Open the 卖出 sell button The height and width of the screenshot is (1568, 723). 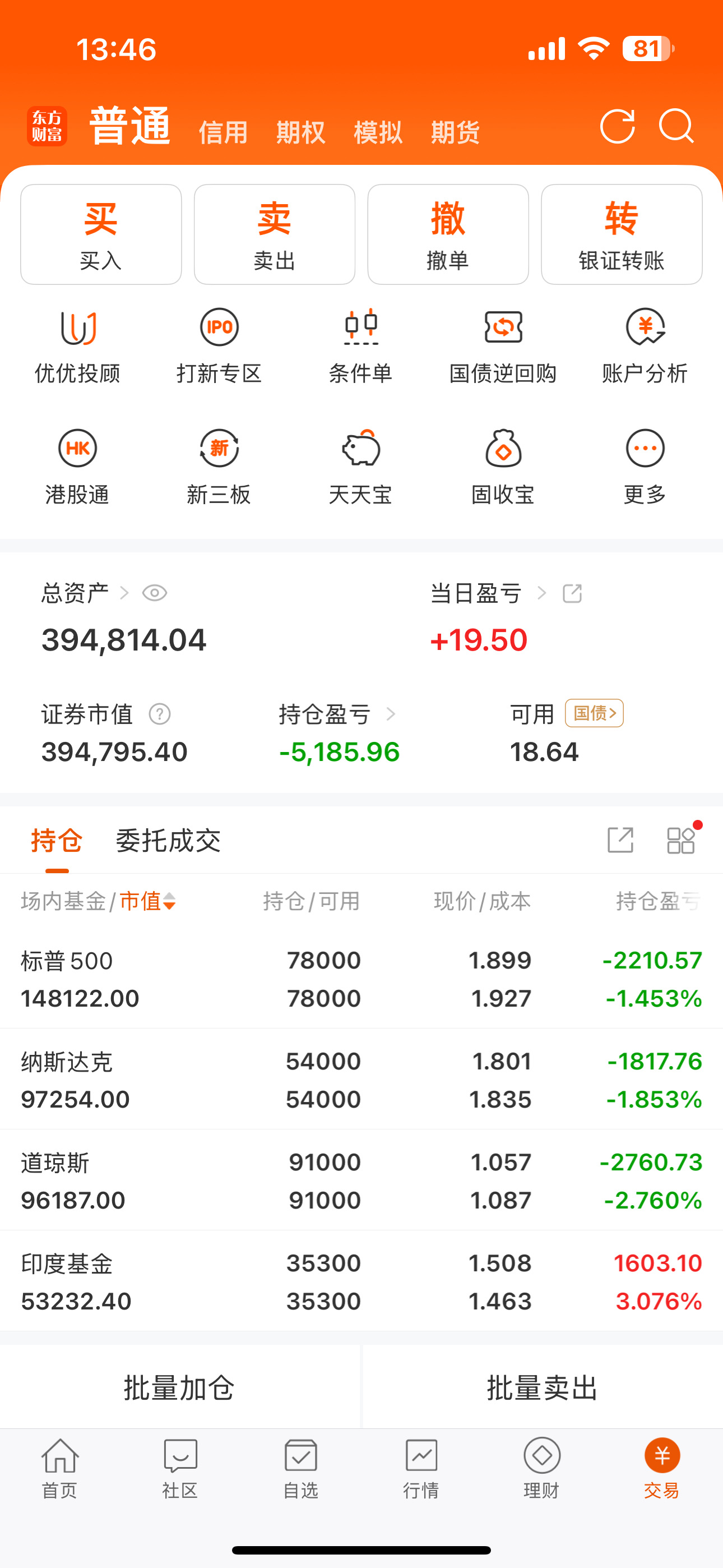(275, 234)
